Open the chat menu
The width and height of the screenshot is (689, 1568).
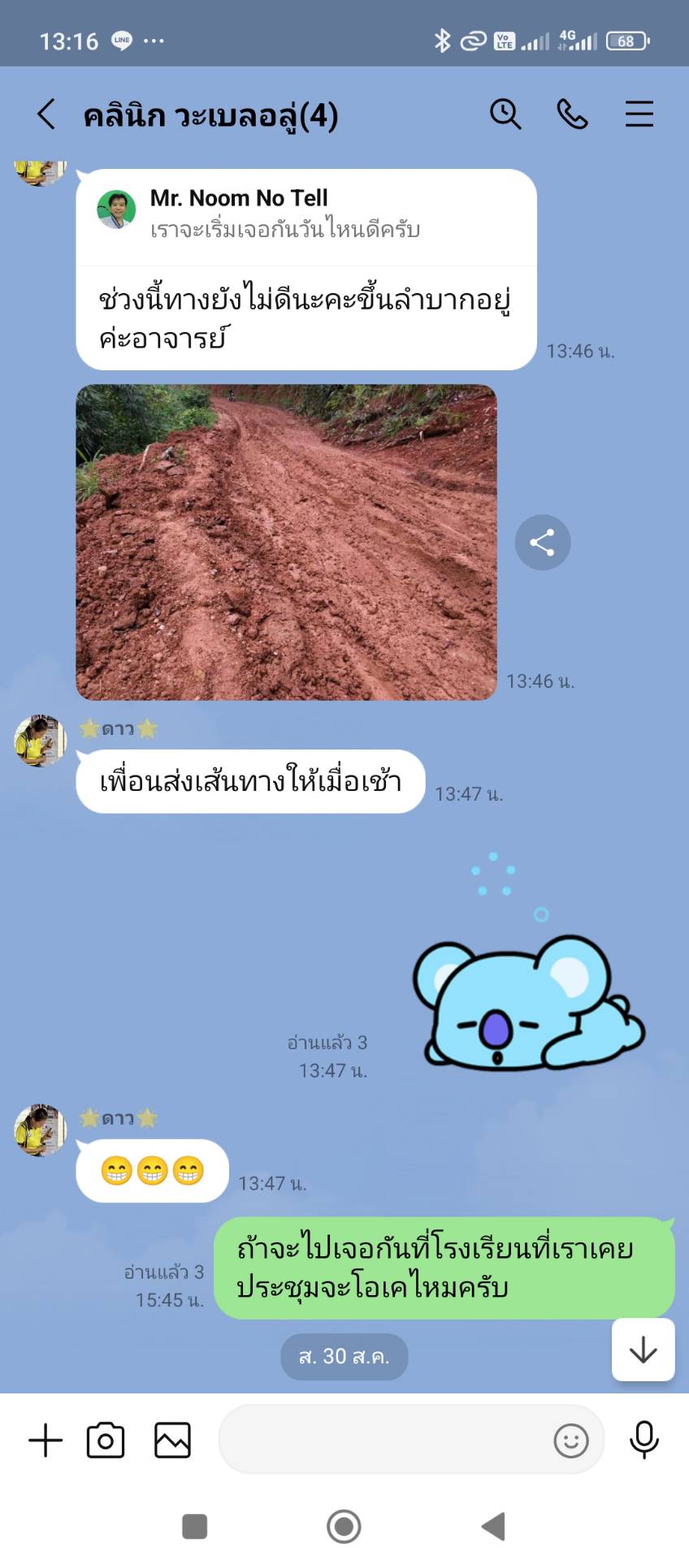639,114
